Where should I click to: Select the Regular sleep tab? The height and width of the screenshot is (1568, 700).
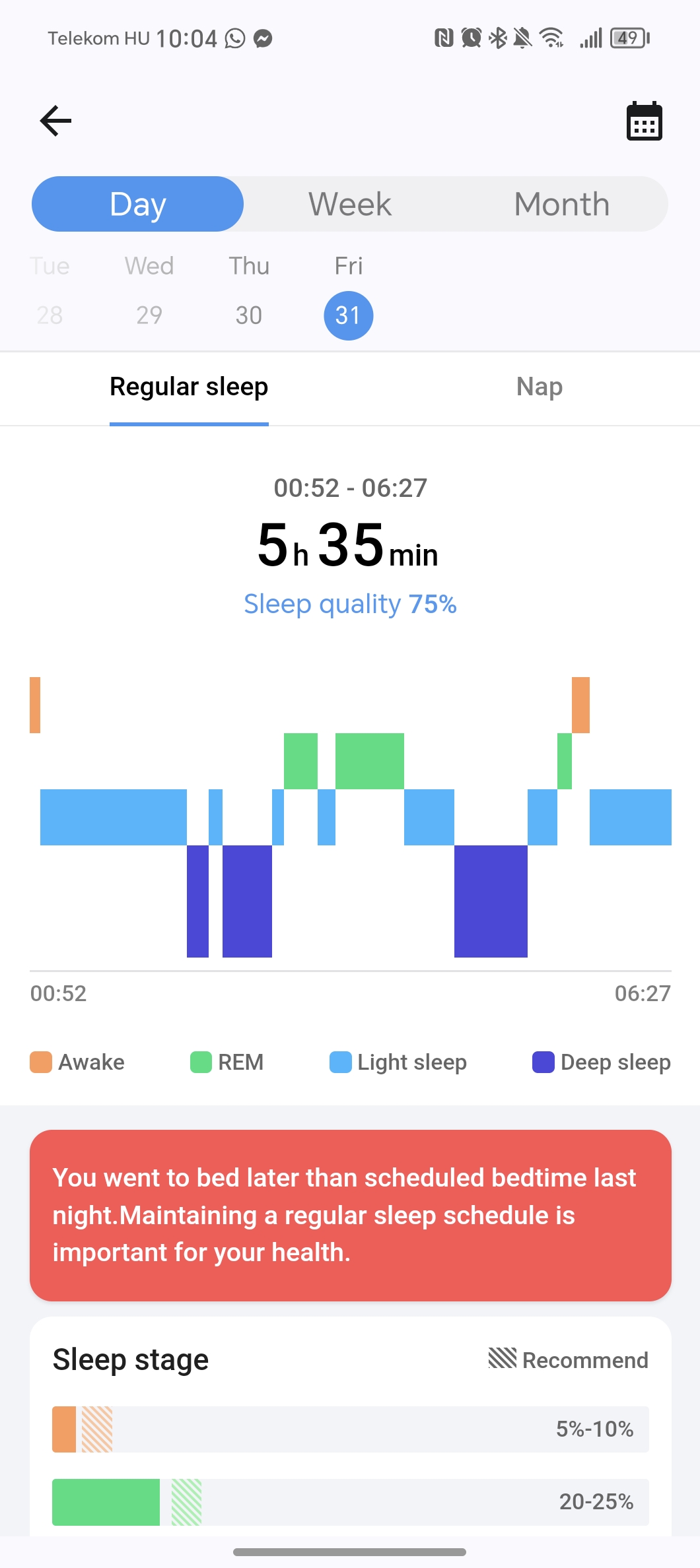pyautogui.click(x=189, y=387)
